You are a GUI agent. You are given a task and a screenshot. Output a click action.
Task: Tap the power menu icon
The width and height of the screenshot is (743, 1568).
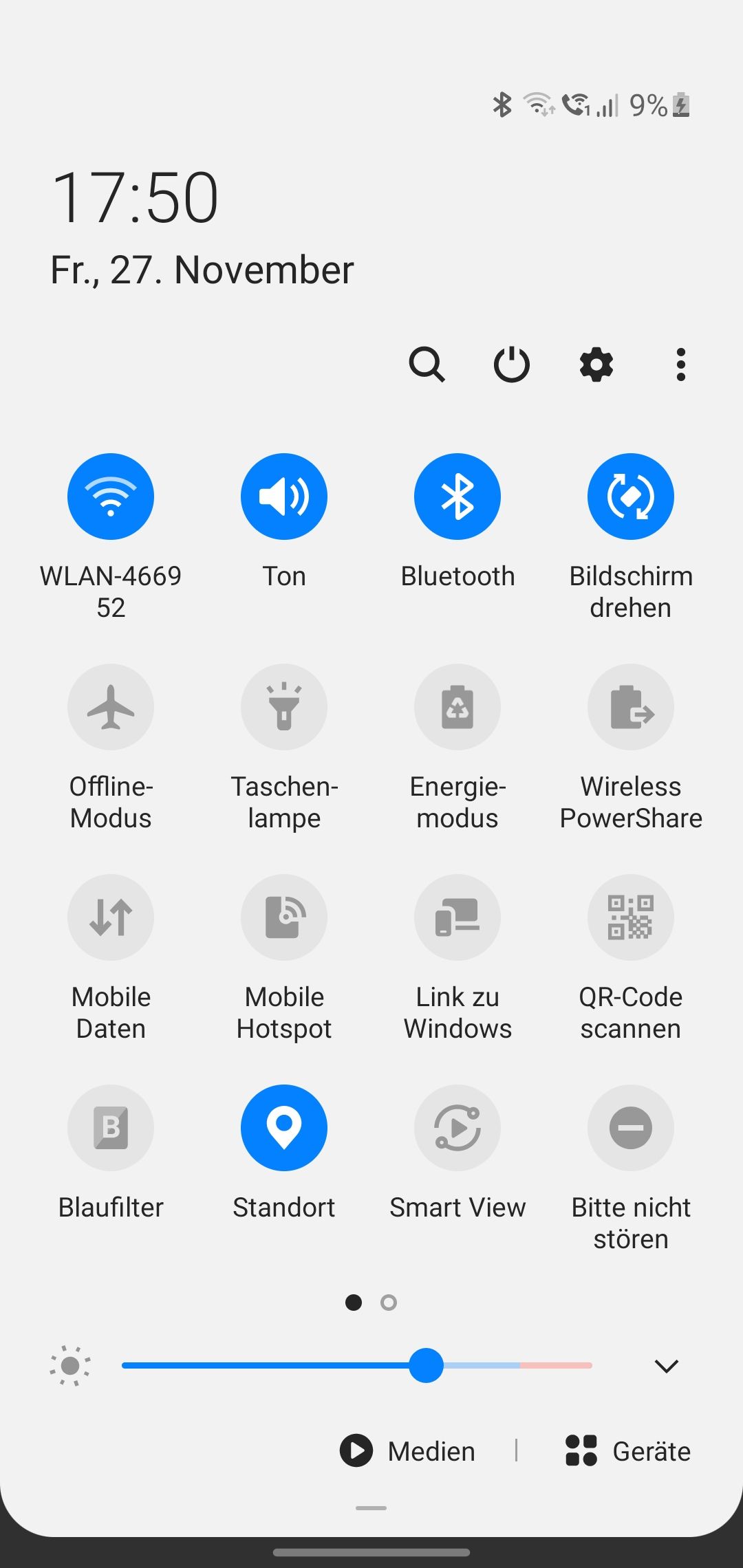pos(511,364)
